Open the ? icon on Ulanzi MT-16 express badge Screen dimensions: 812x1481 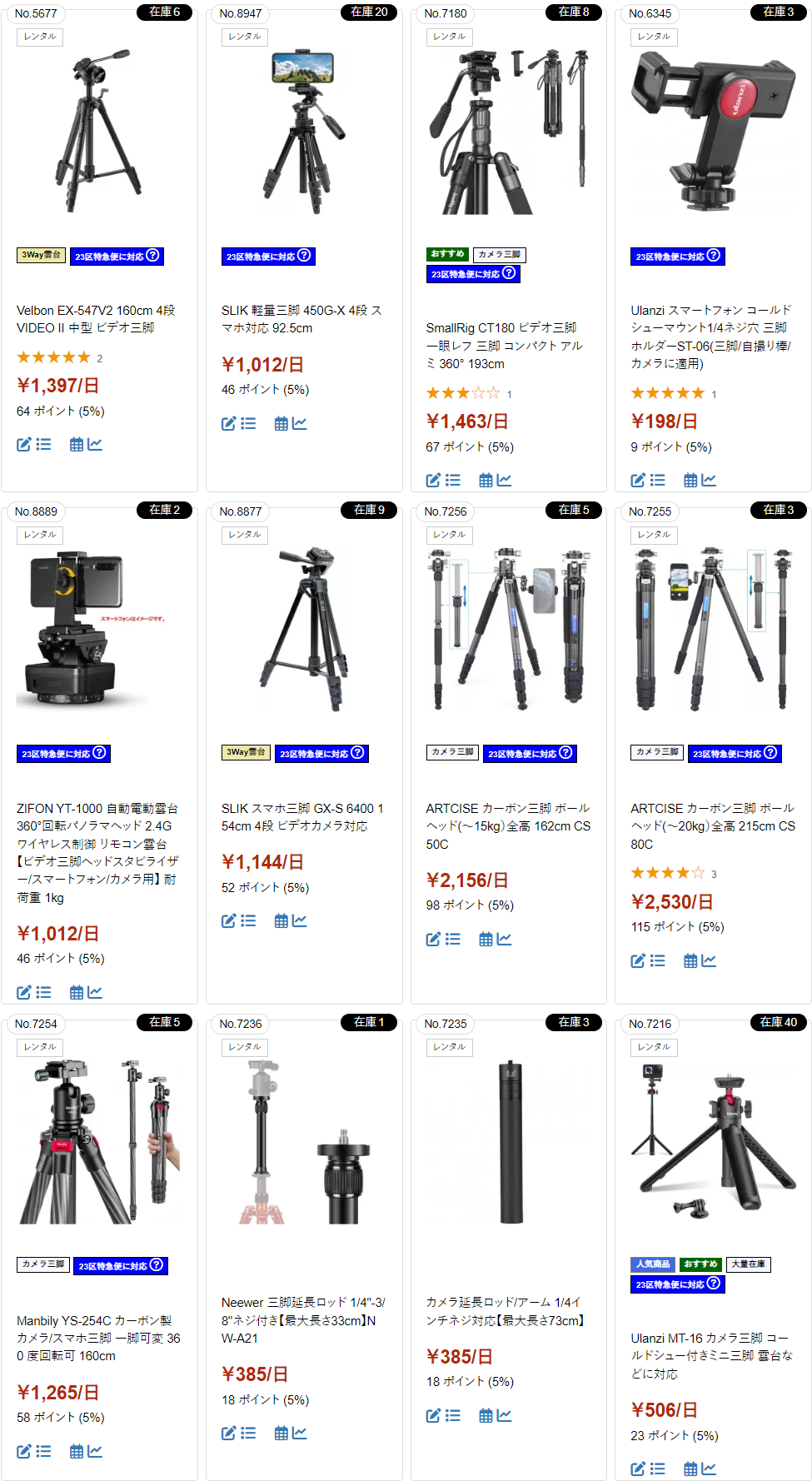[x=715, y=1284]
